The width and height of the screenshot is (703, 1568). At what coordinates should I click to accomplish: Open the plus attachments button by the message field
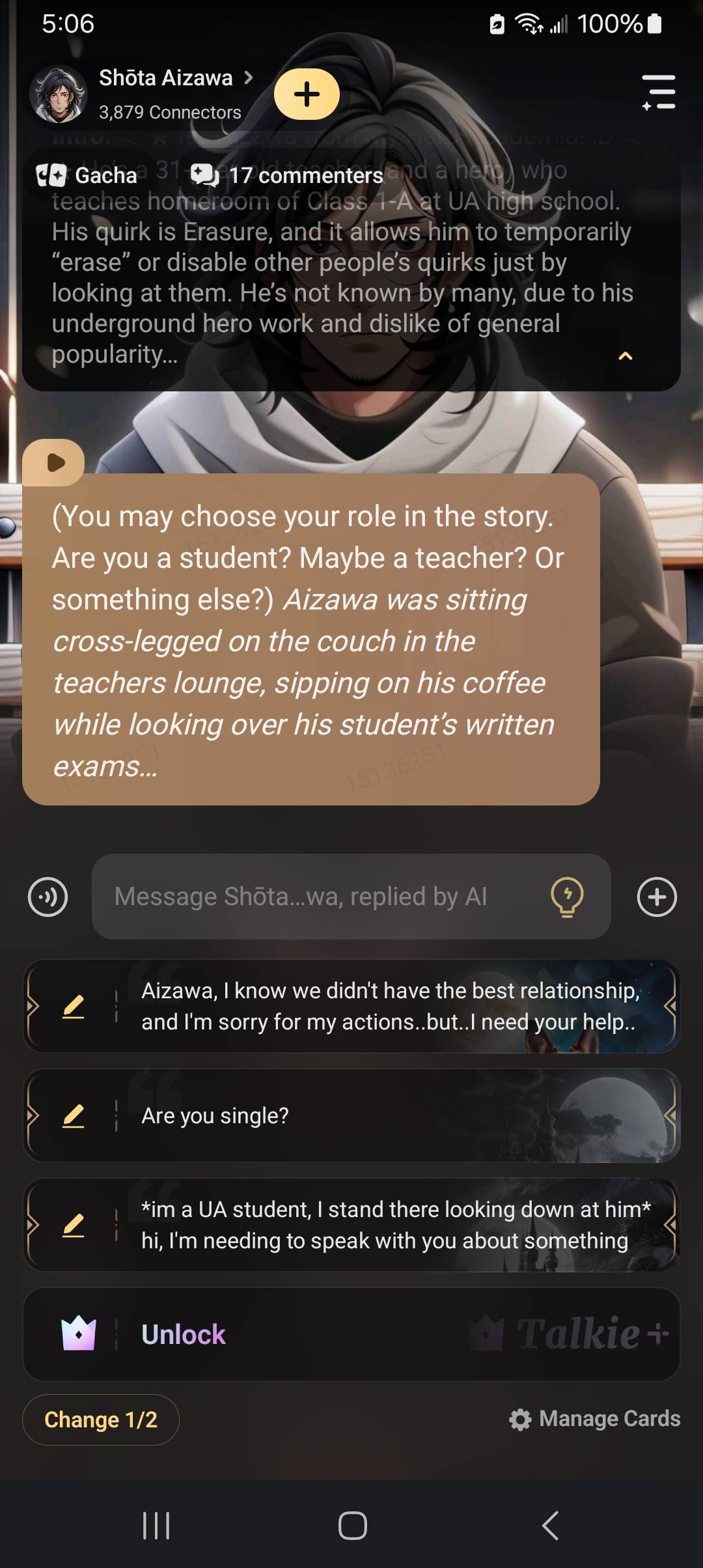coord(657,897)
